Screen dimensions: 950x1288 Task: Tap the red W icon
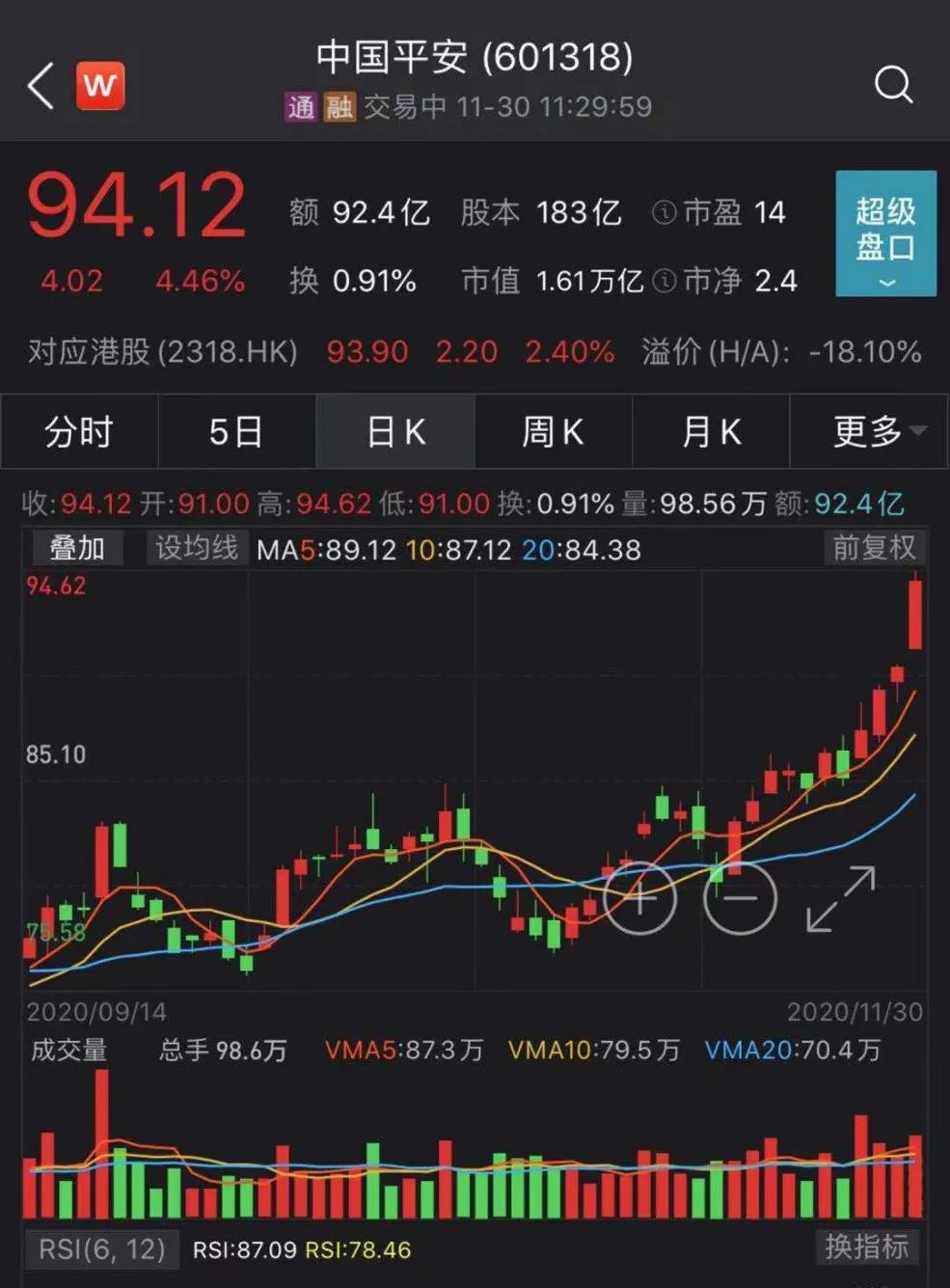(100, 86)
